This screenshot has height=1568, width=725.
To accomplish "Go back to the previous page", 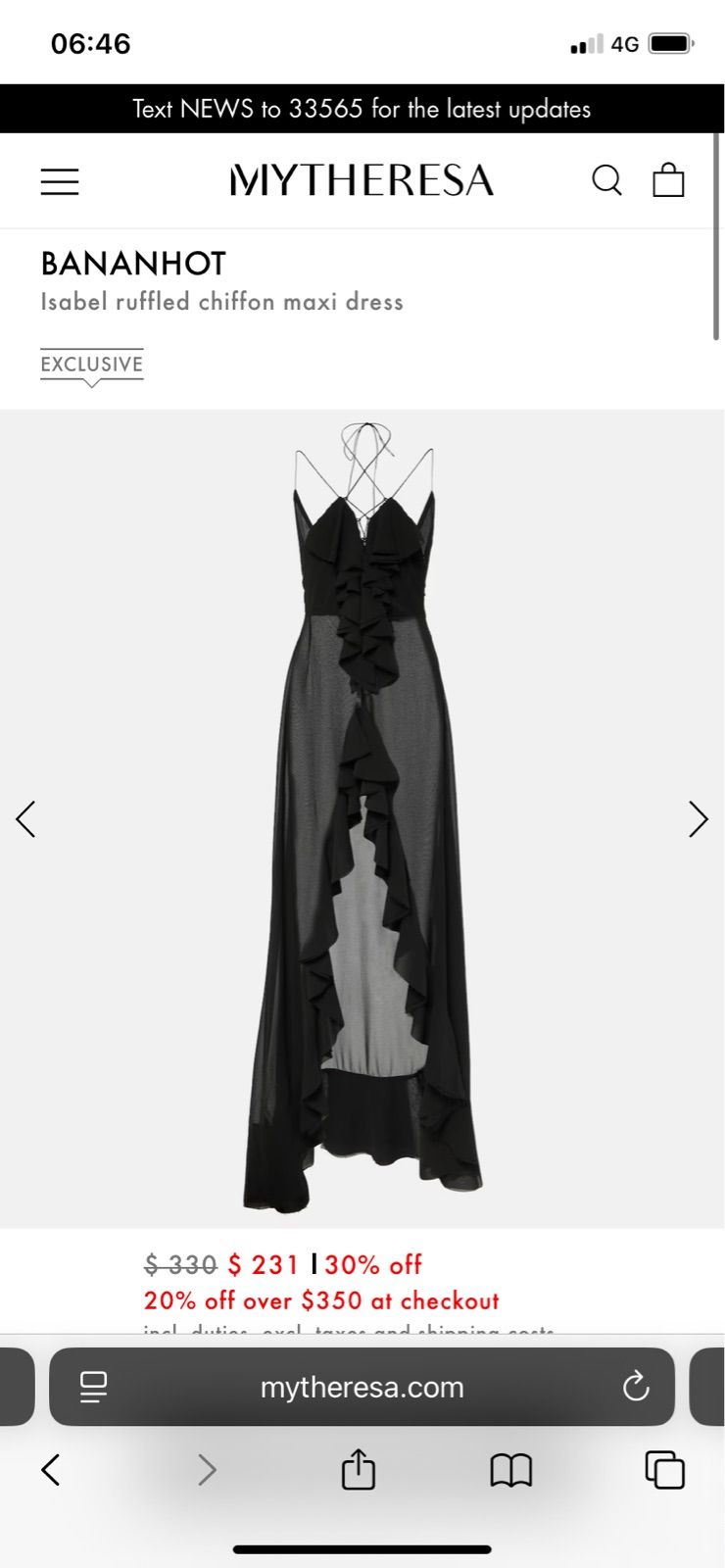I will pyautogui.click(x=51, y=1469).
